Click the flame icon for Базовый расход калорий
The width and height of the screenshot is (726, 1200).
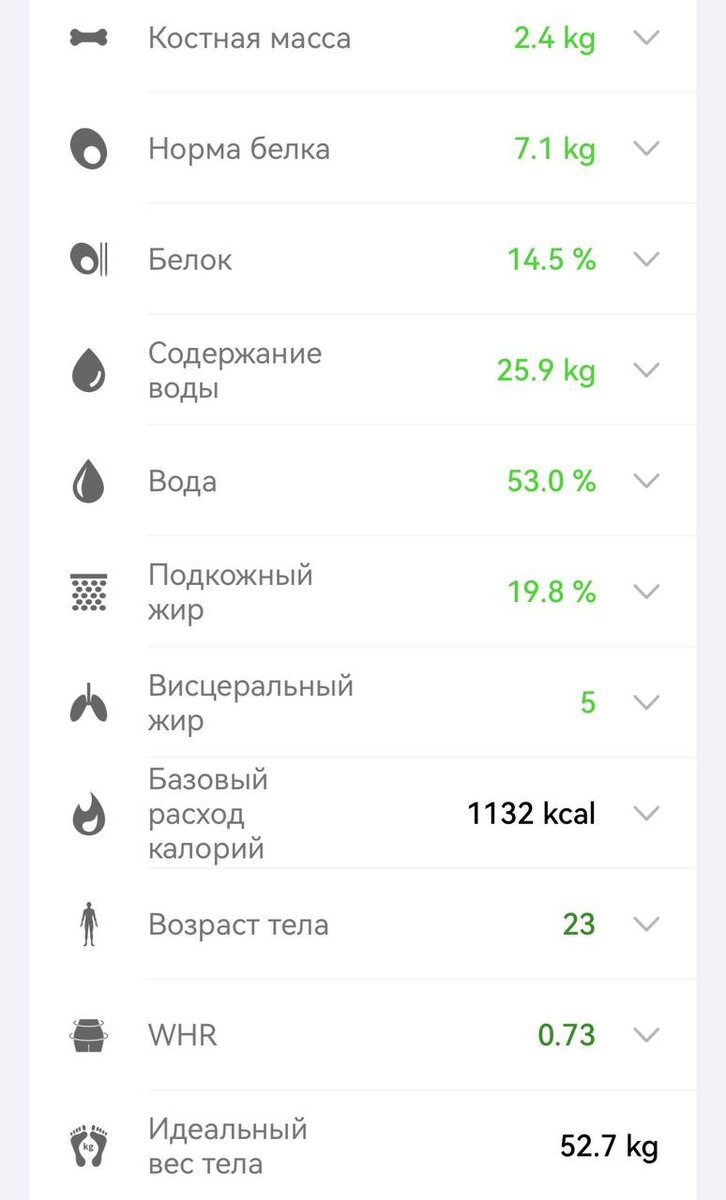coord(88,813)
